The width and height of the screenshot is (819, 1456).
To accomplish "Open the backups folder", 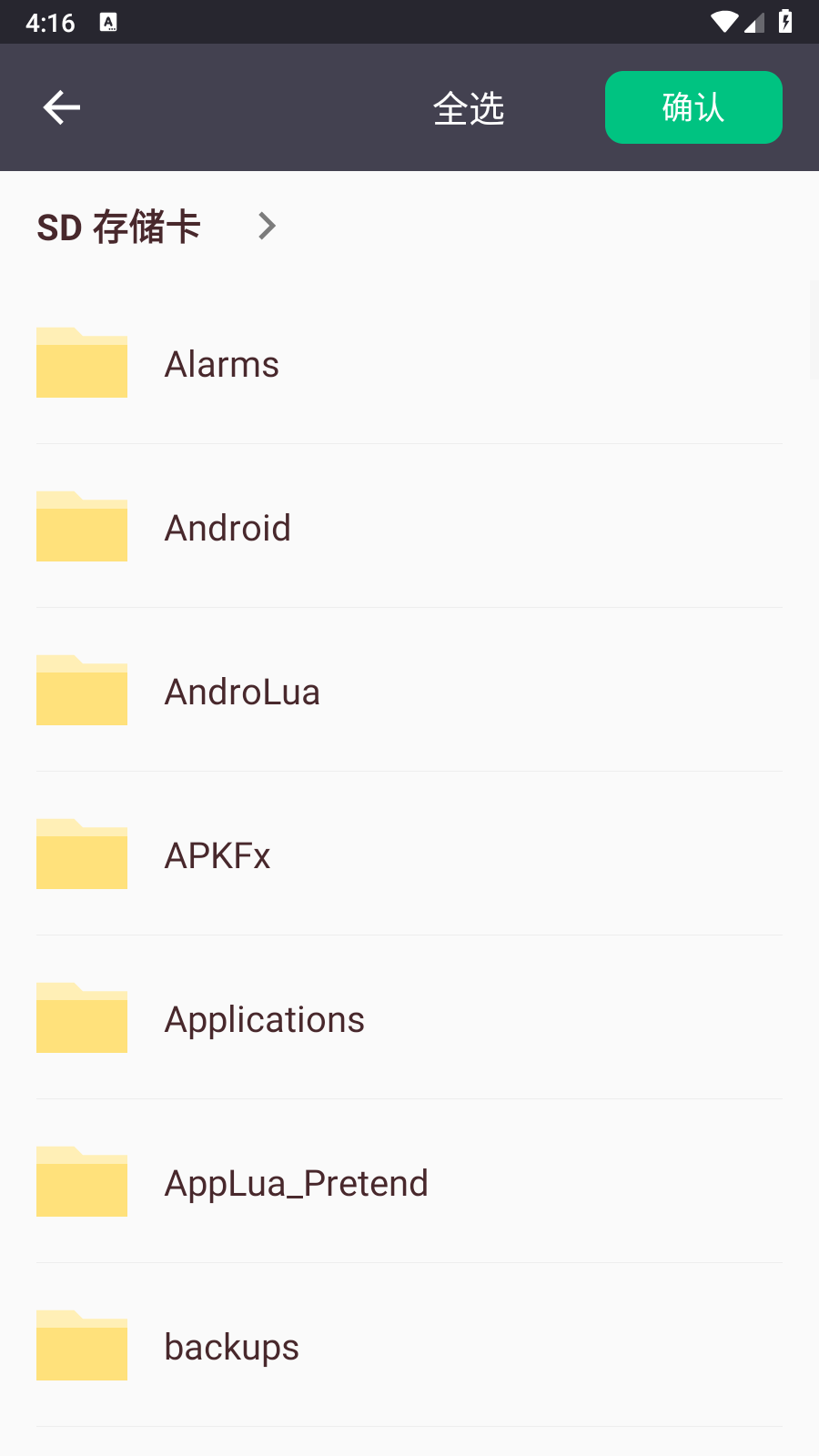I will click(x=231, y=1347).
